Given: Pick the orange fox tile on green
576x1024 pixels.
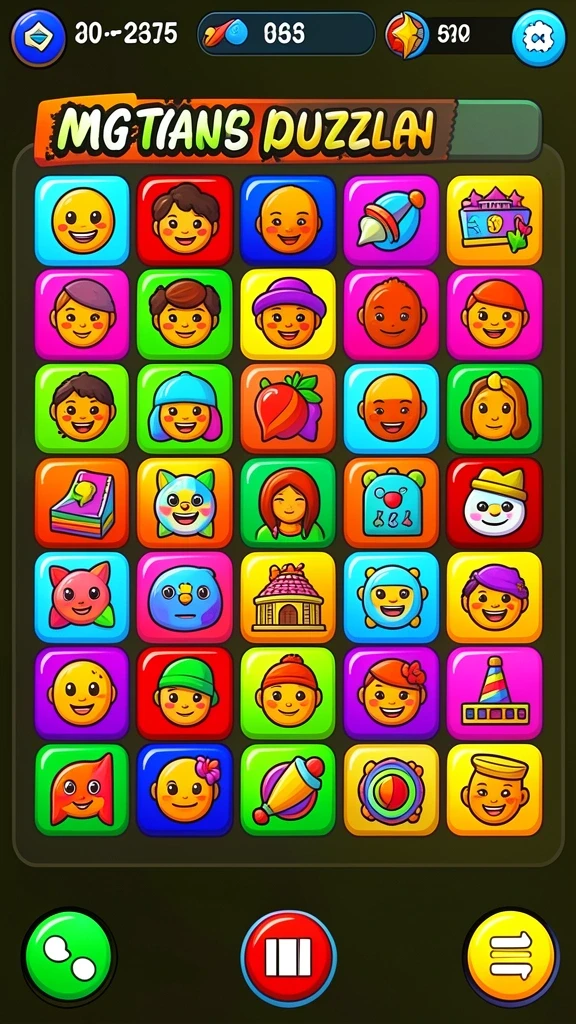Looking at the screenshot, I should point(82,790).
